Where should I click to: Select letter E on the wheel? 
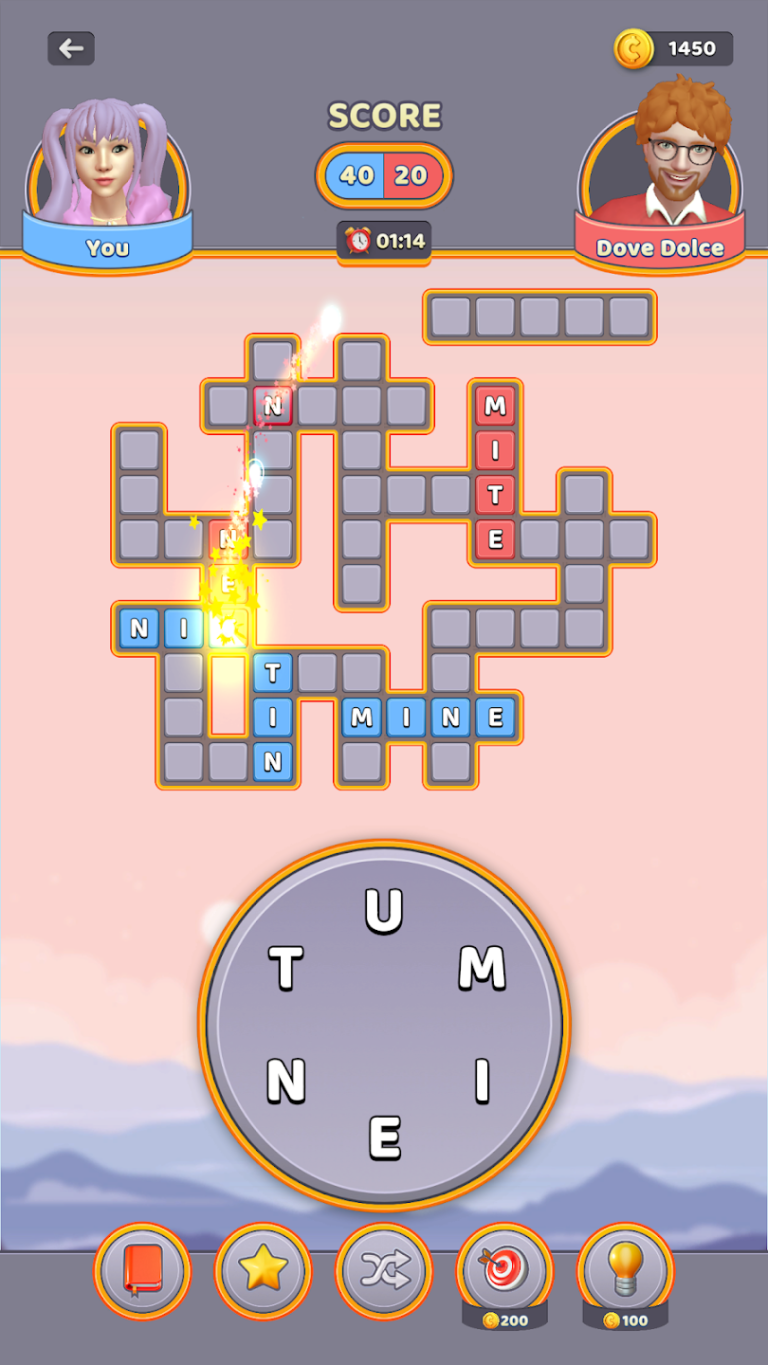coord(384,1138)
